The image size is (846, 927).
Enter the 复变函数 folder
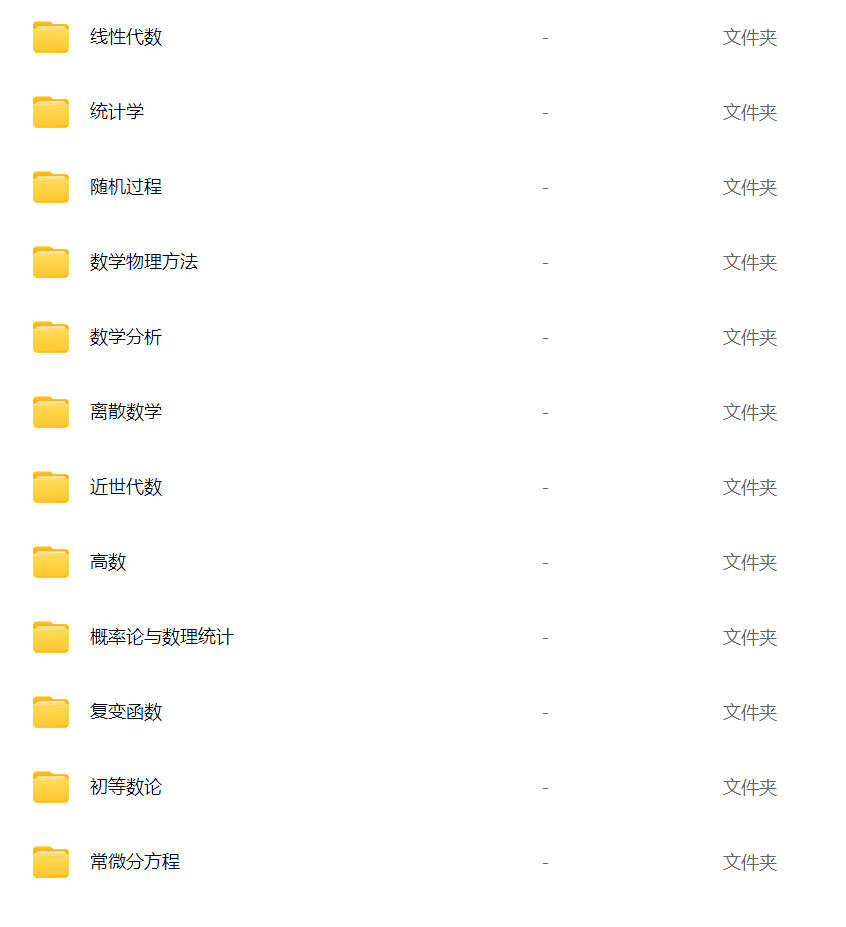pos(126,712)
